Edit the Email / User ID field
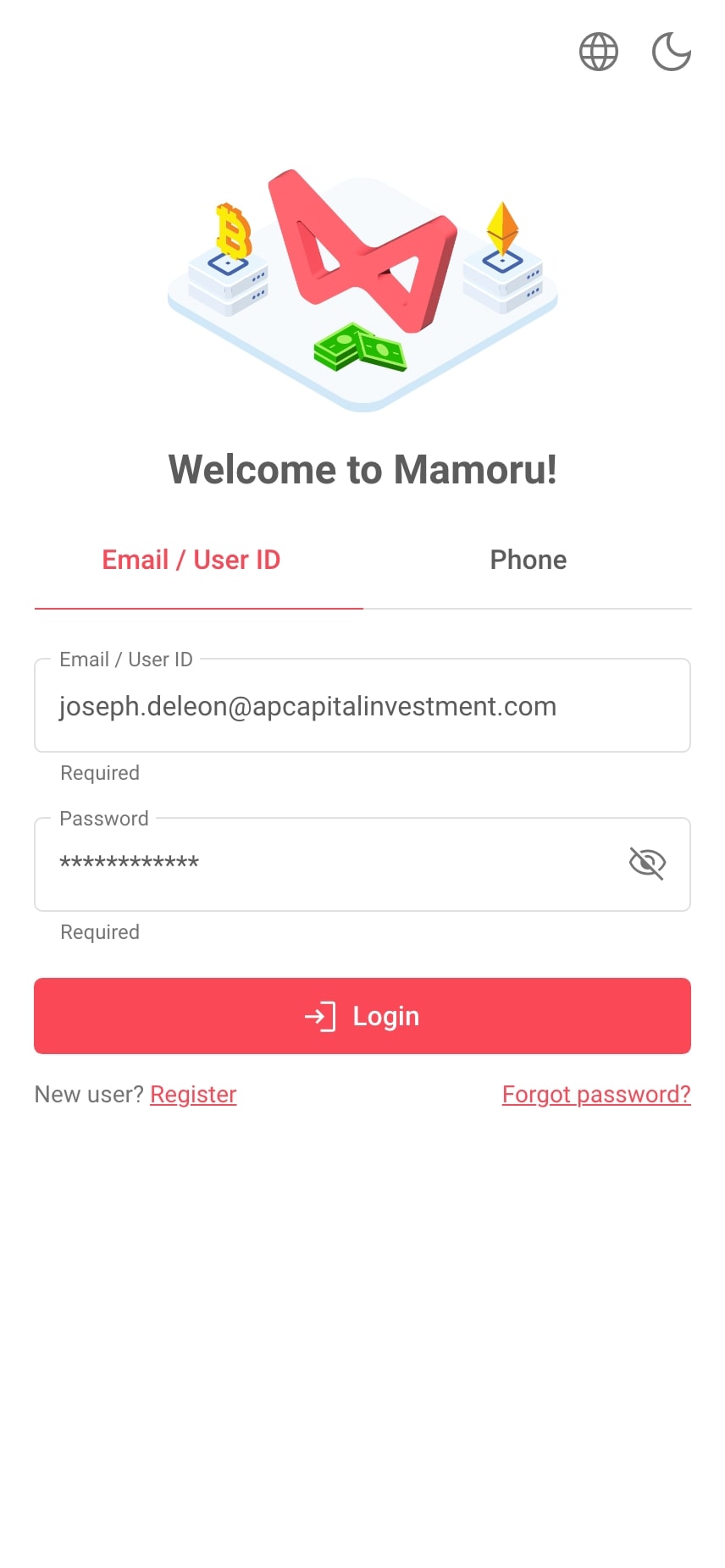Viewport: 725px width, 1568px height. point(362,707)
